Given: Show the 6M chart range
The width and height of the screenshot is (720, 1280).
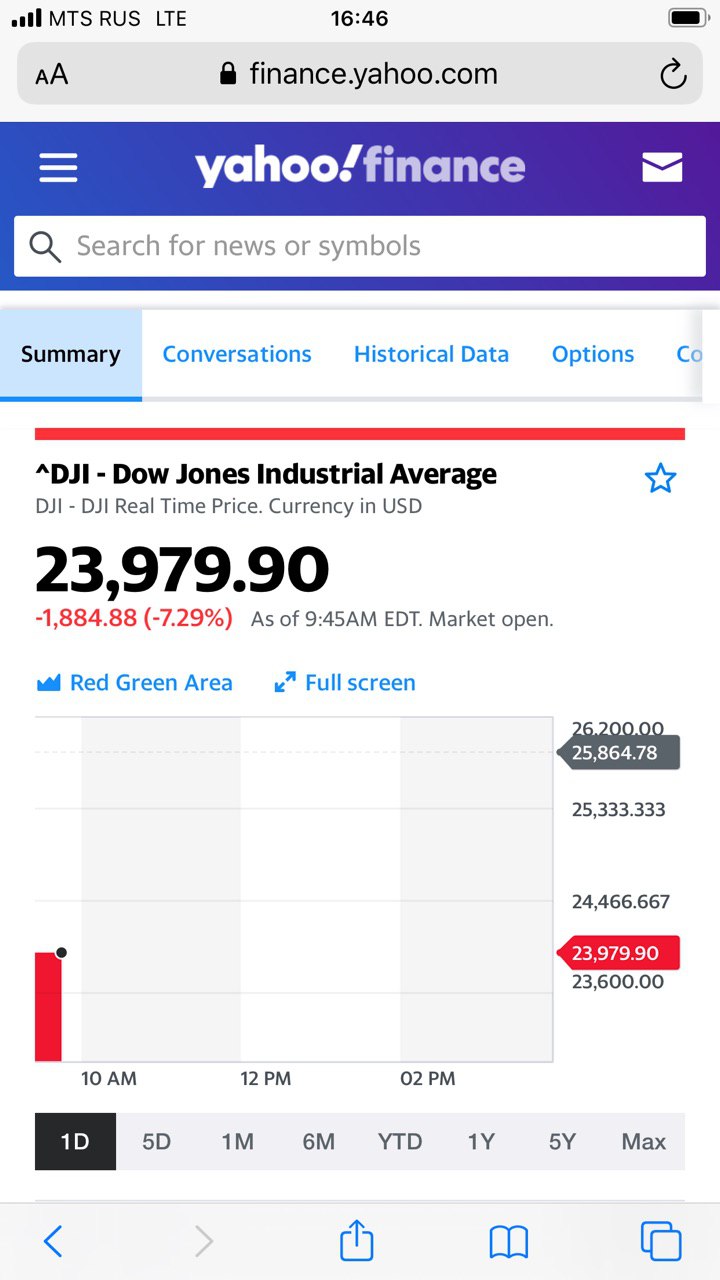Looking at the screenshot, I should click(x=319, y=1141).
